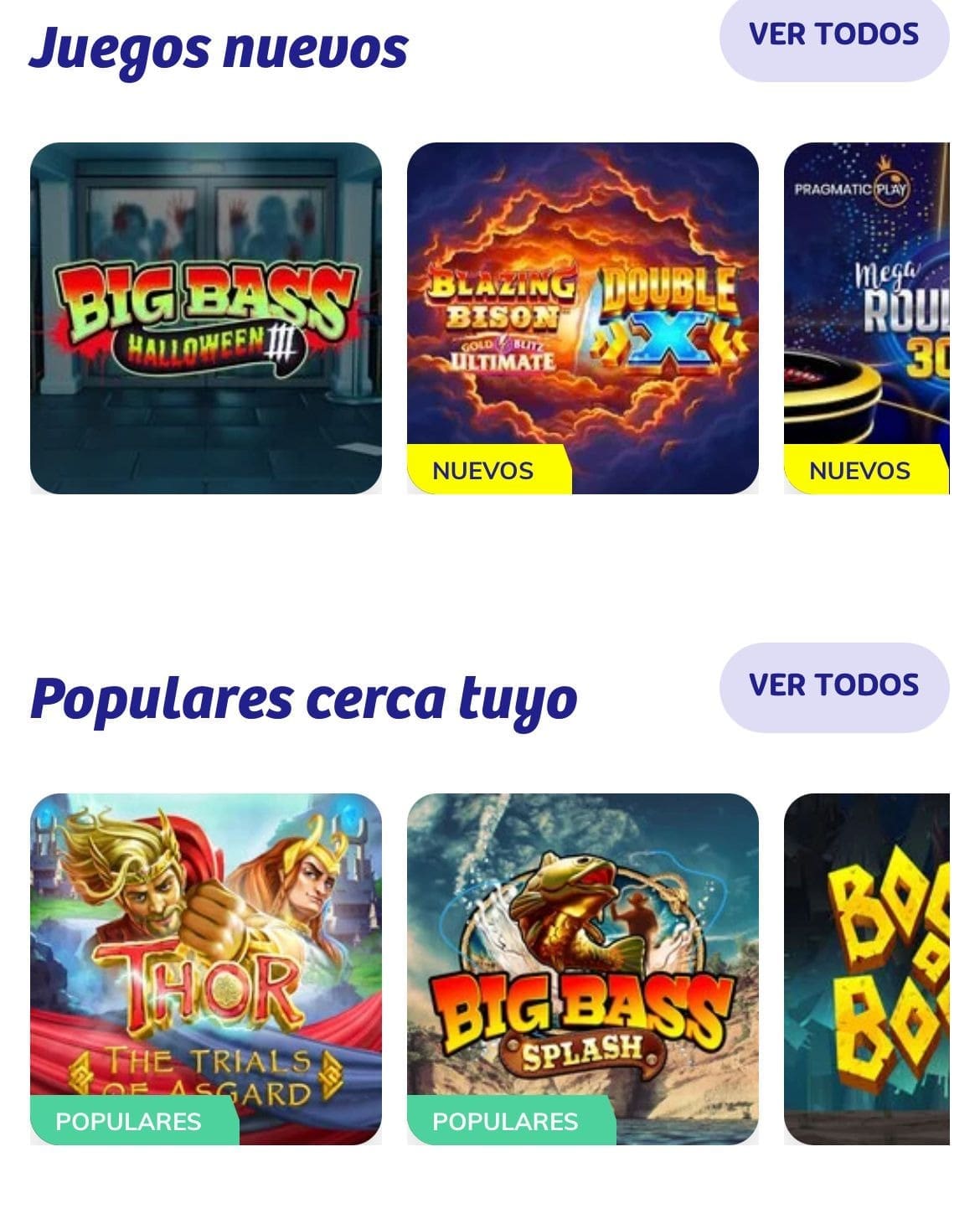Click the NUEVOS badge on Blazing Bison
The height and width of the screenshot is (1219, 980).
pos(482,471)
